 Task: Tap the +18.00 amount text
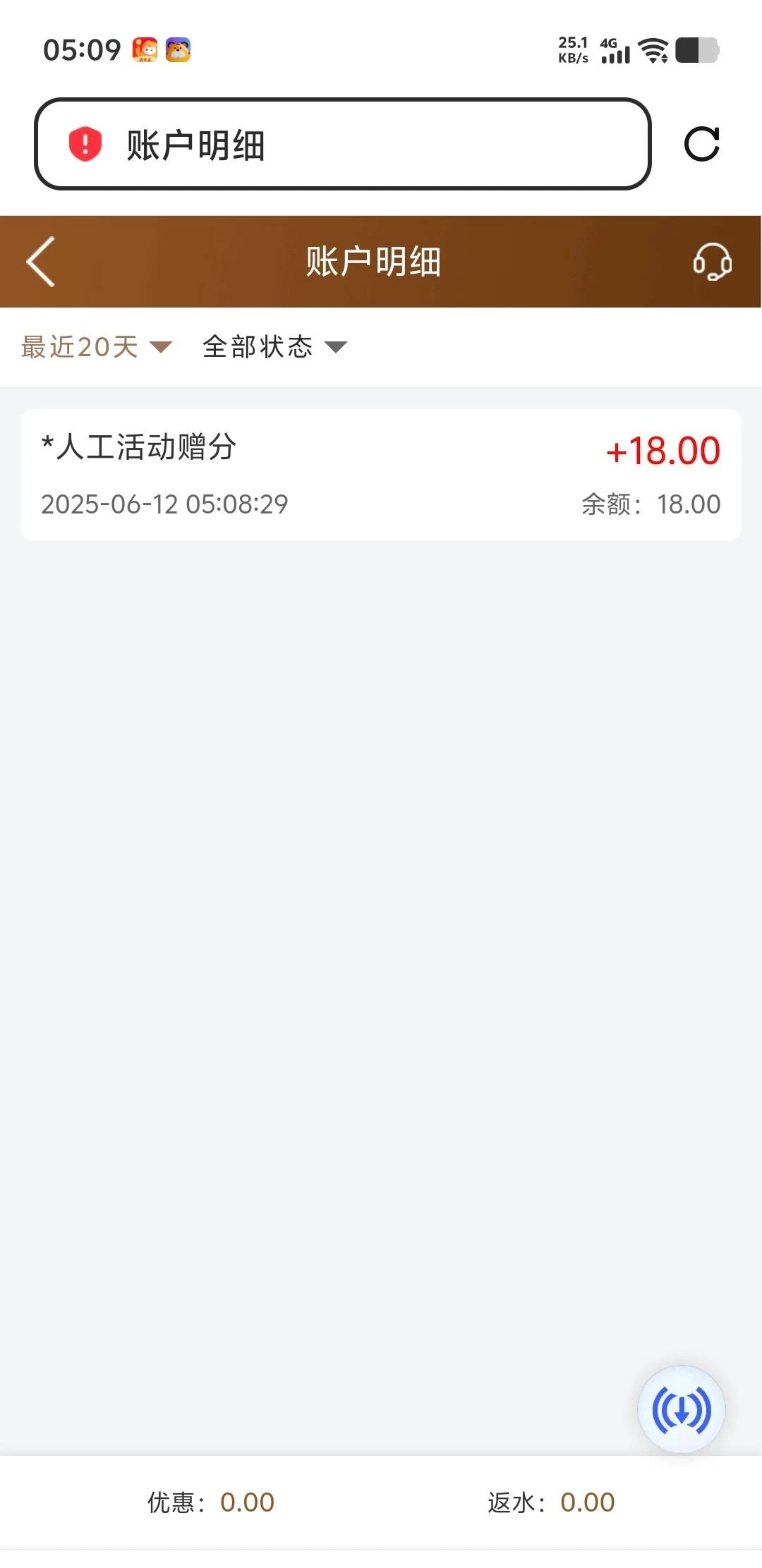(663, 452)
